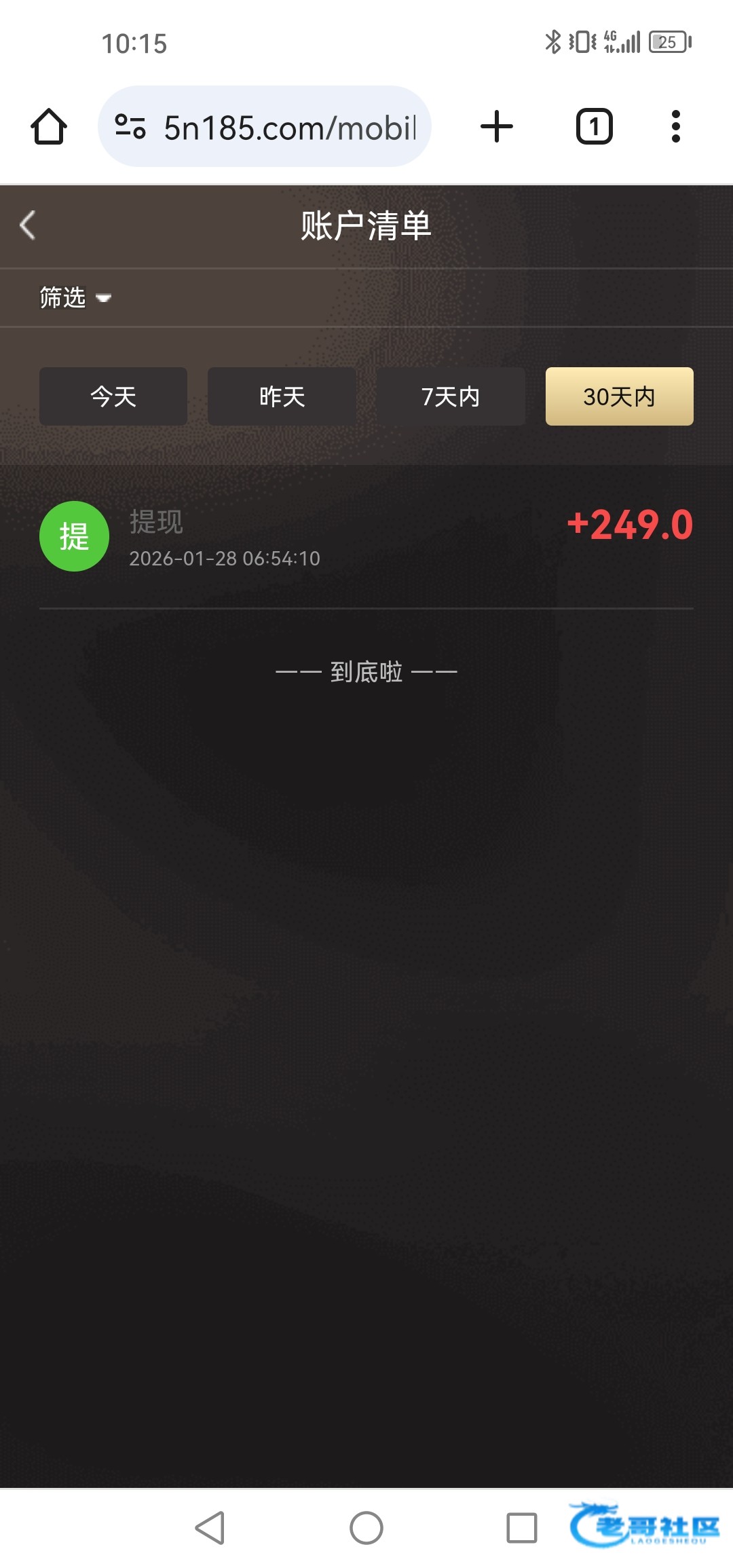Open a new browser tab
The image size is (733, 1568).
[x=497, y=127]
